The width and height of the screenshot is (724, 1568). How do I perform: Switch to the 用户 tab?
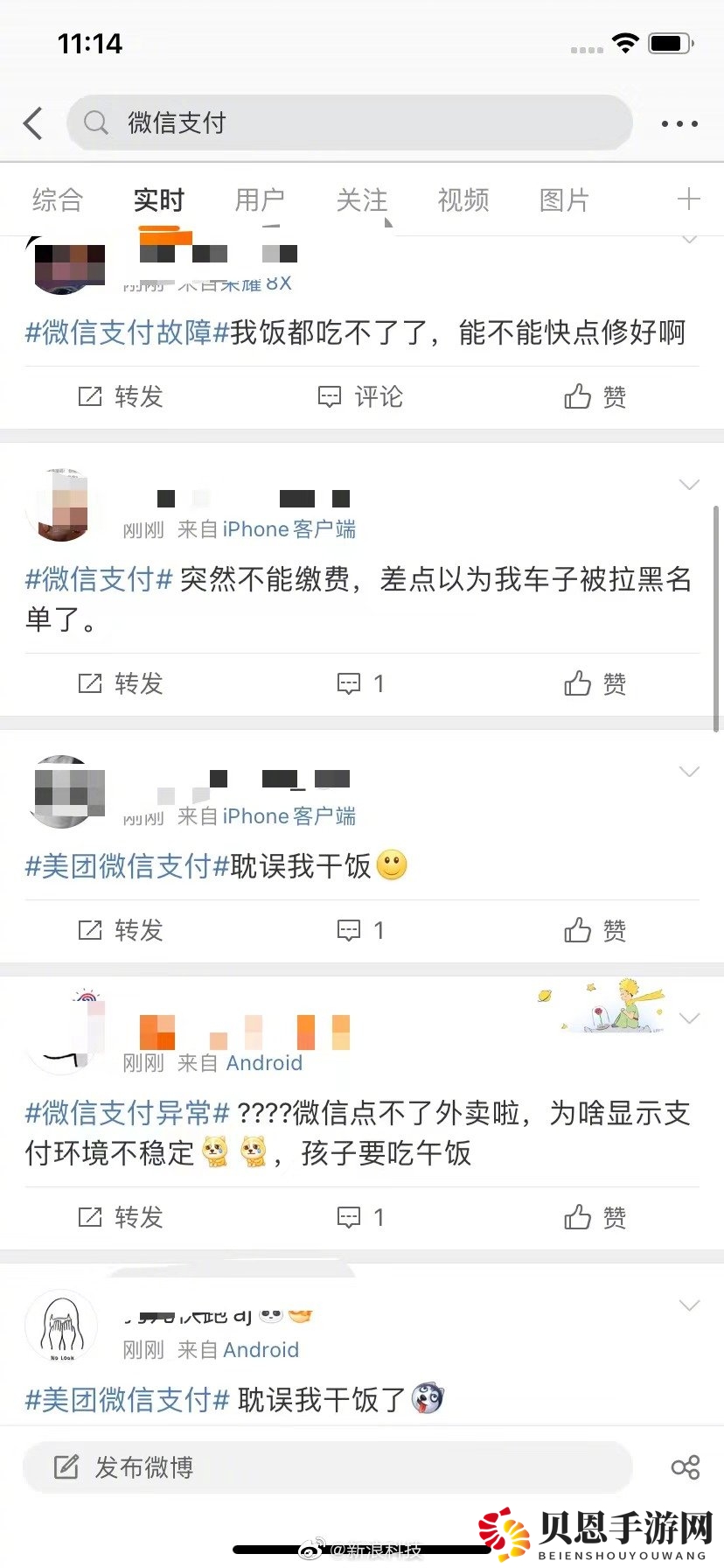point(260,200)
